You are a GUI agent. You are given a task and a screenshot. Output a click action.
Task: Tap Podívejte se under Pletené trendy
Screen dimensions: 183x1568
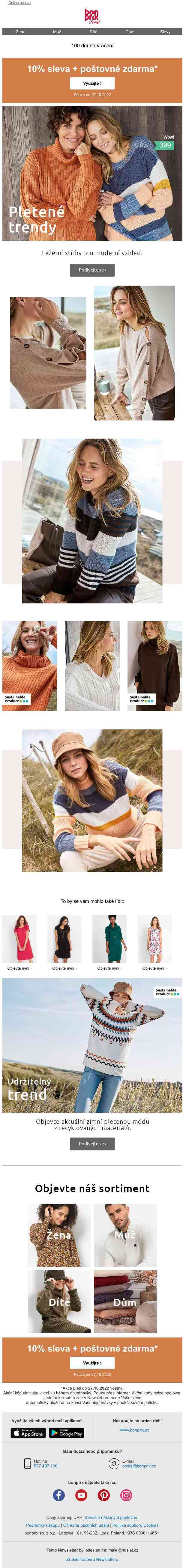coord(92,270)
